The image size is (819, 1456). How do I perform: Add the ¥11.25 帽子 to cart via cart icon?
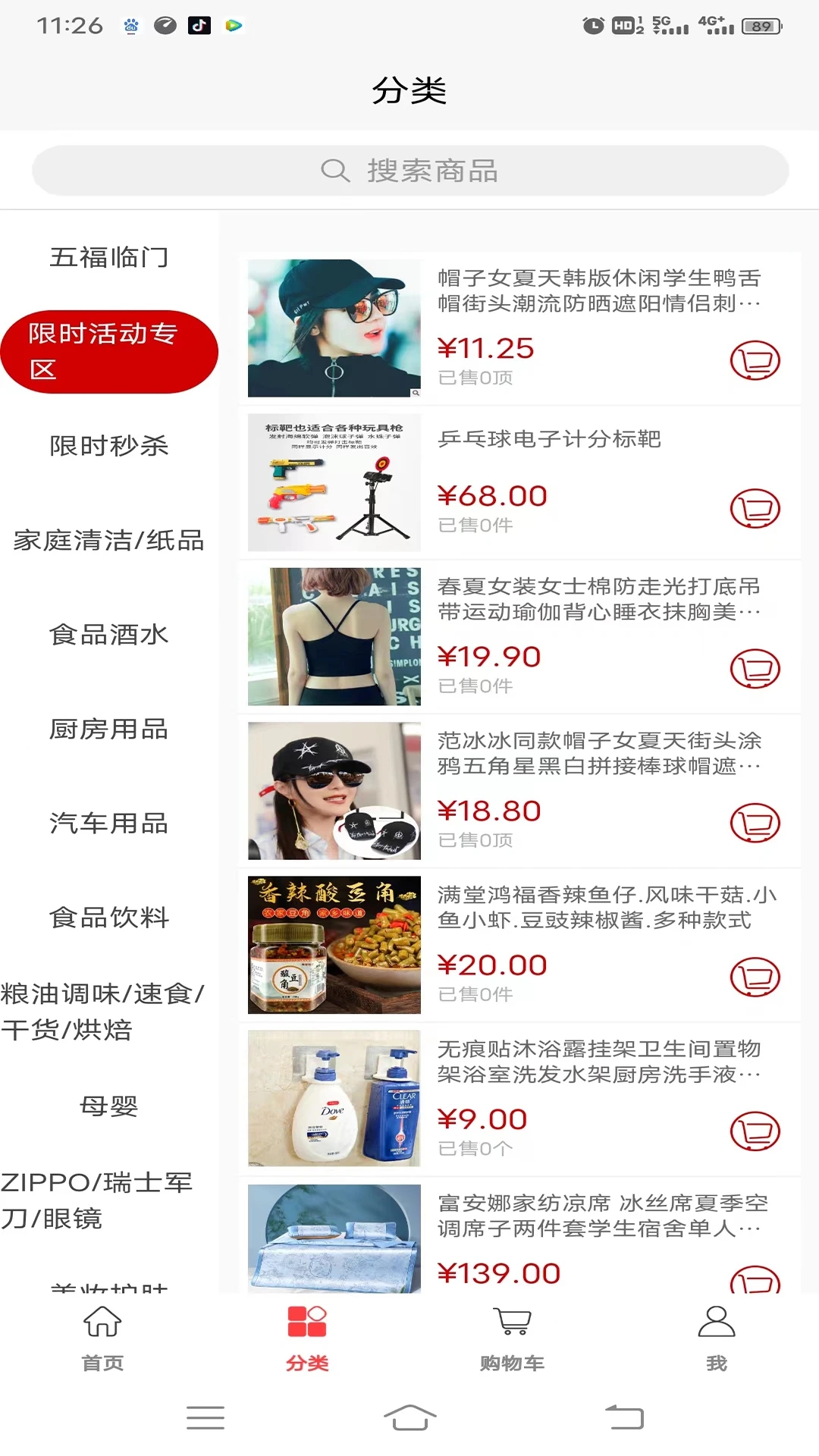pos(755,362)
